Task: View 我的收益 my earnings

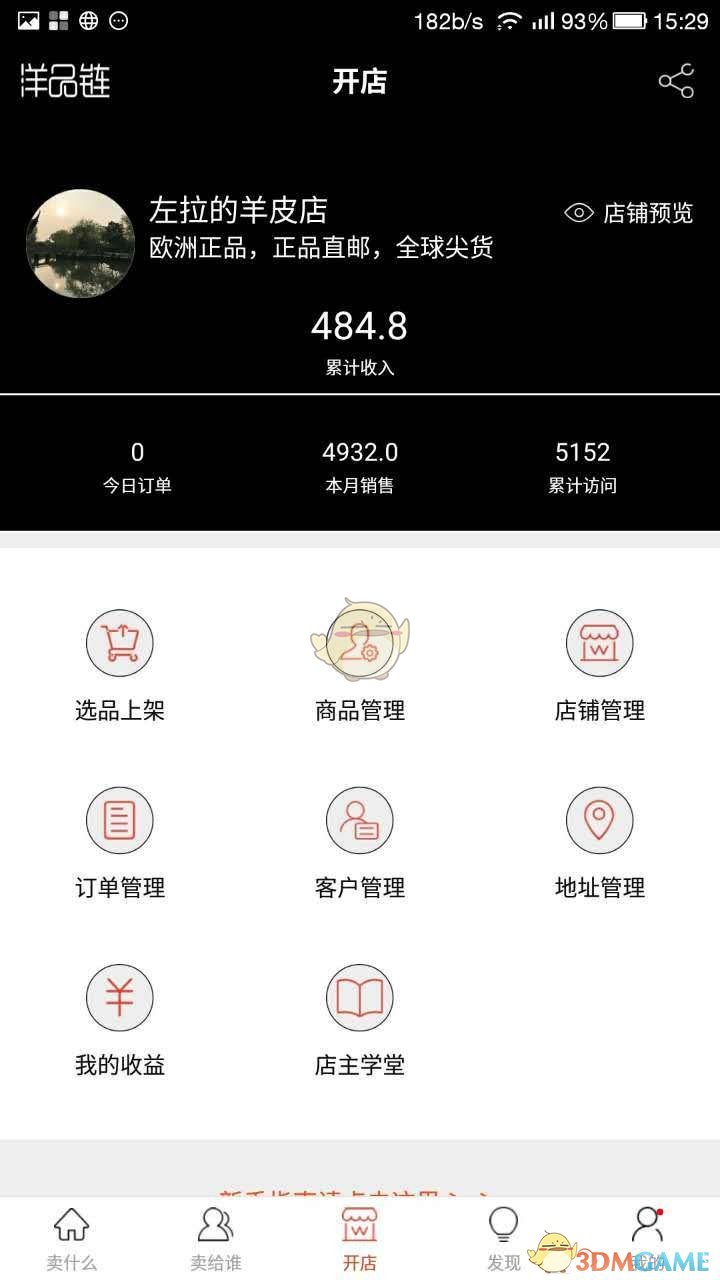Action: tap(120, 1020)
